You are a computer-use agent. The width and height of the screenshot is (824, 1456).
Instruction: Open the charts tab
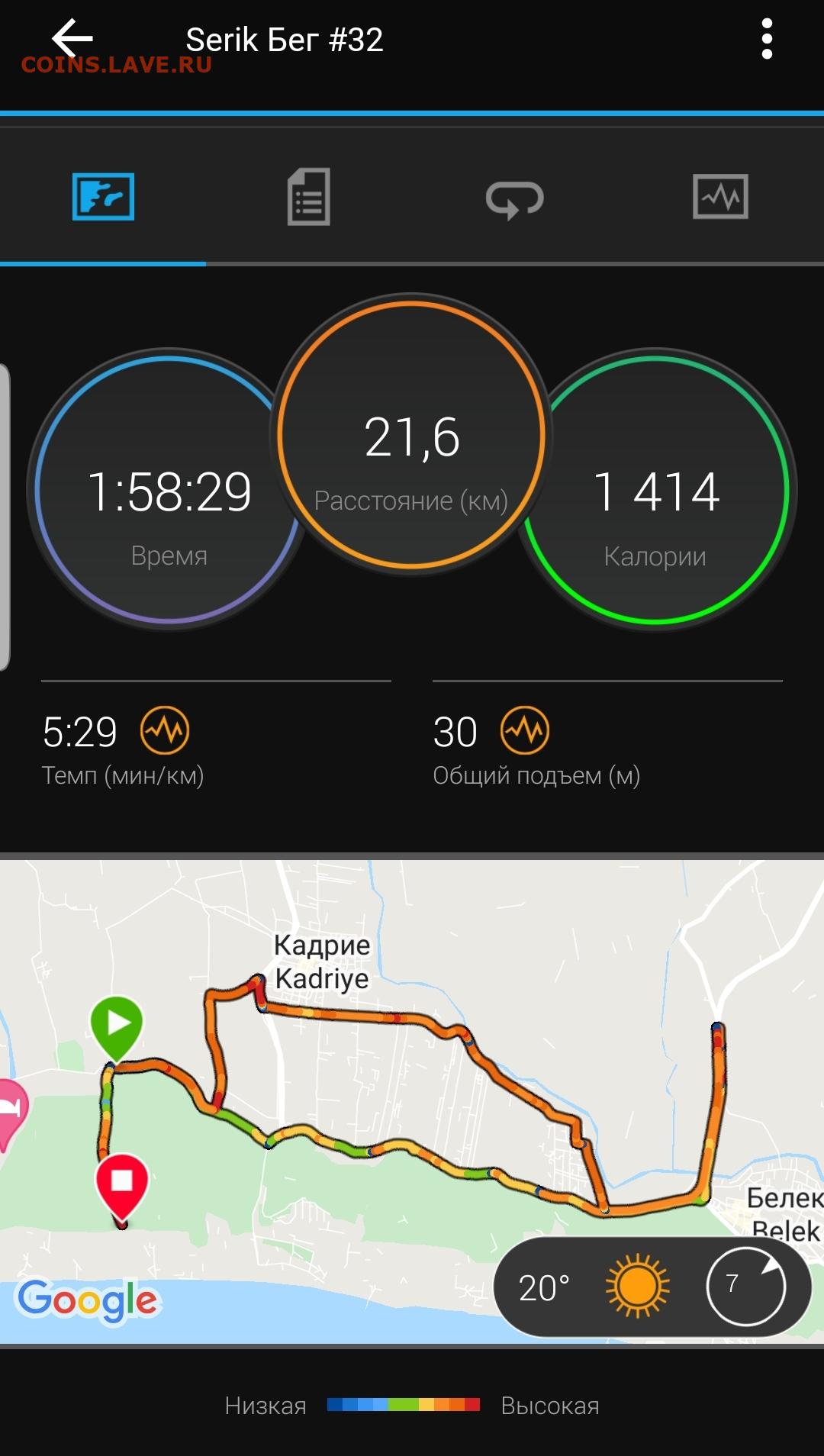[720, 197]
